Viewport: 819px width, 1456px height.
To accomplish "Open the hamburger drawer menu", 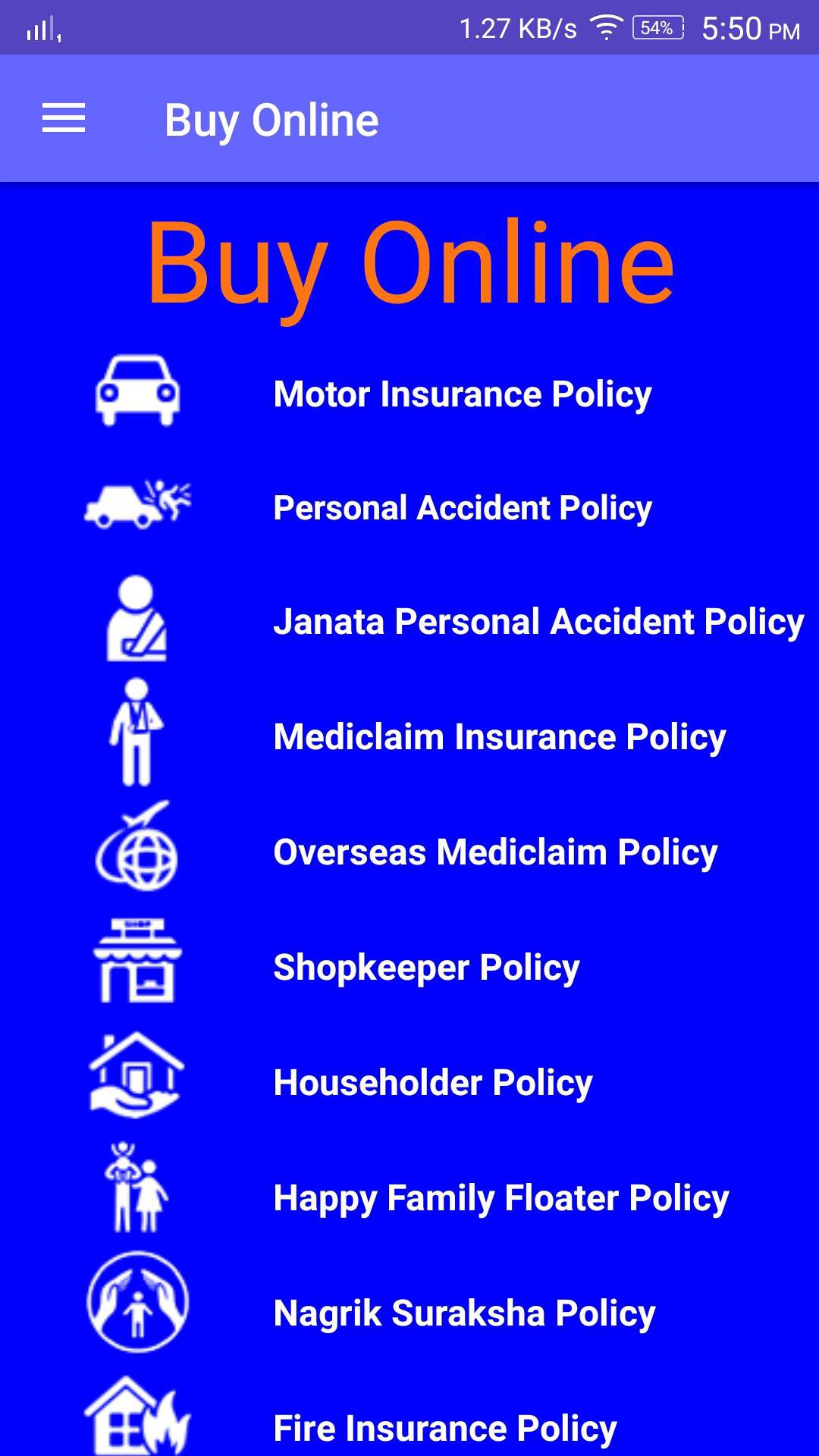I will (64, 118).
